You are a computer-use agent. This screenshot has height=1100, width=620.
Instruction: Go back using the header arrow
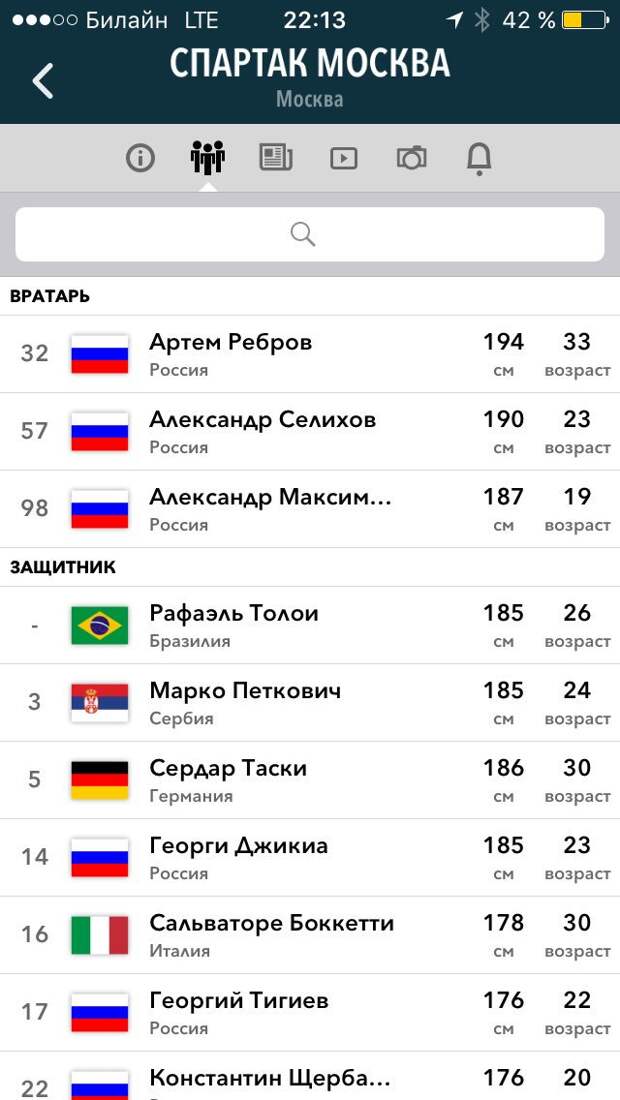(43, 81)
